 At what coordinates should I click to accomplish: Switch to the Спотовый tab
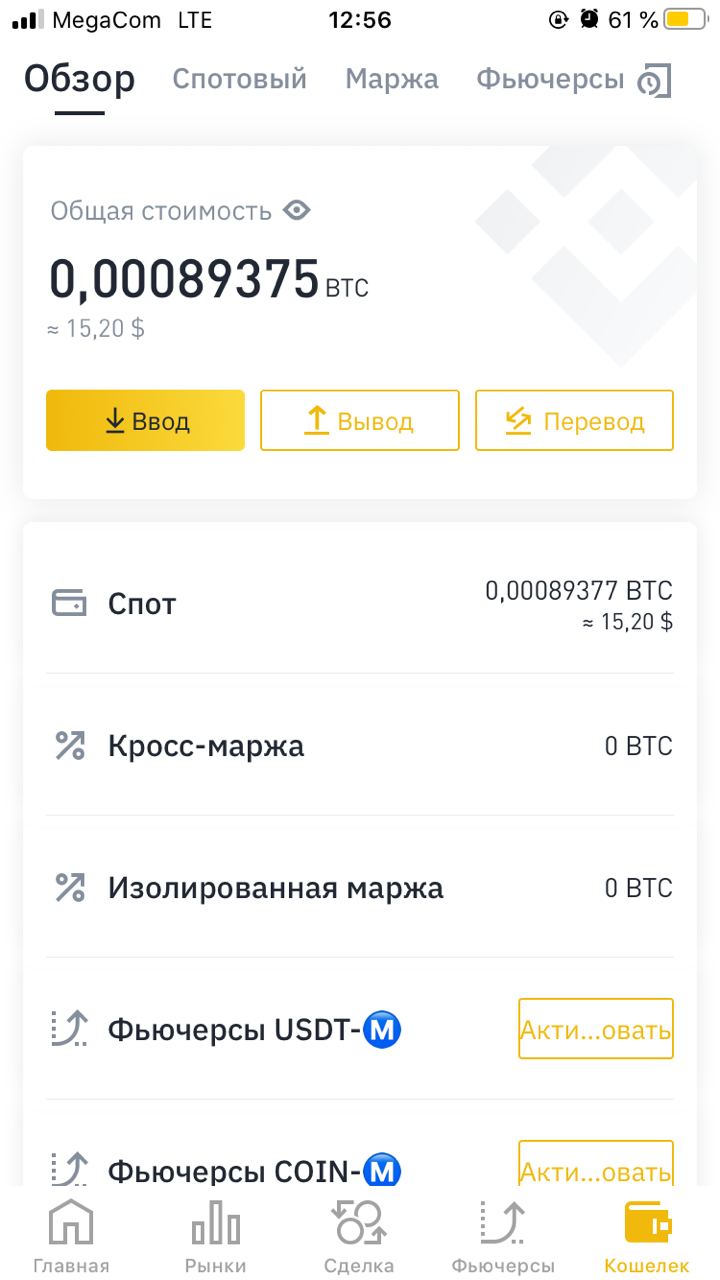[x=240, y=80]
